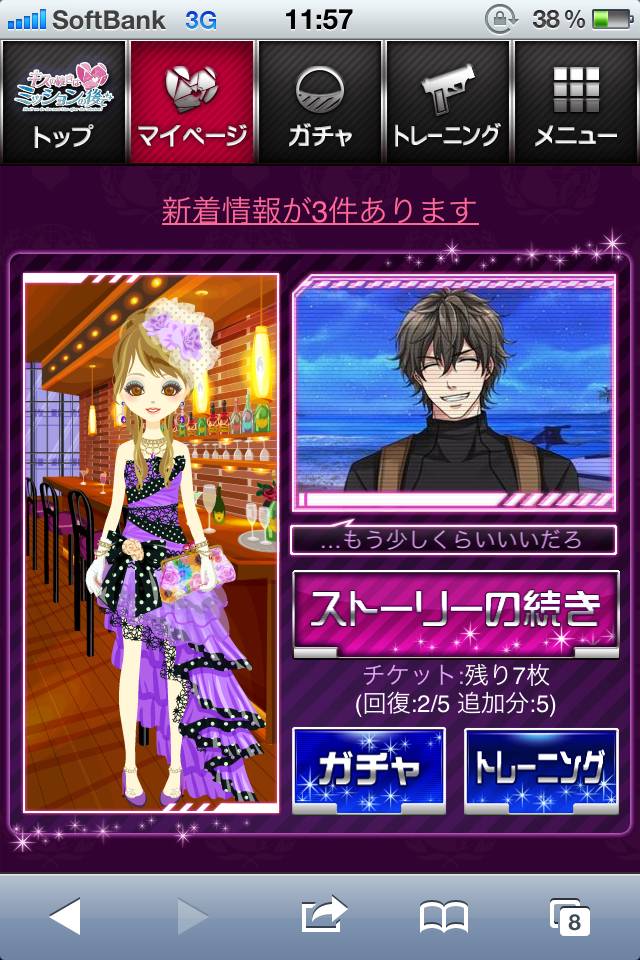Image resolution: width=640 pixels, height=960 pixels.
Task: Go back in the browser
Action: [65, 915]
